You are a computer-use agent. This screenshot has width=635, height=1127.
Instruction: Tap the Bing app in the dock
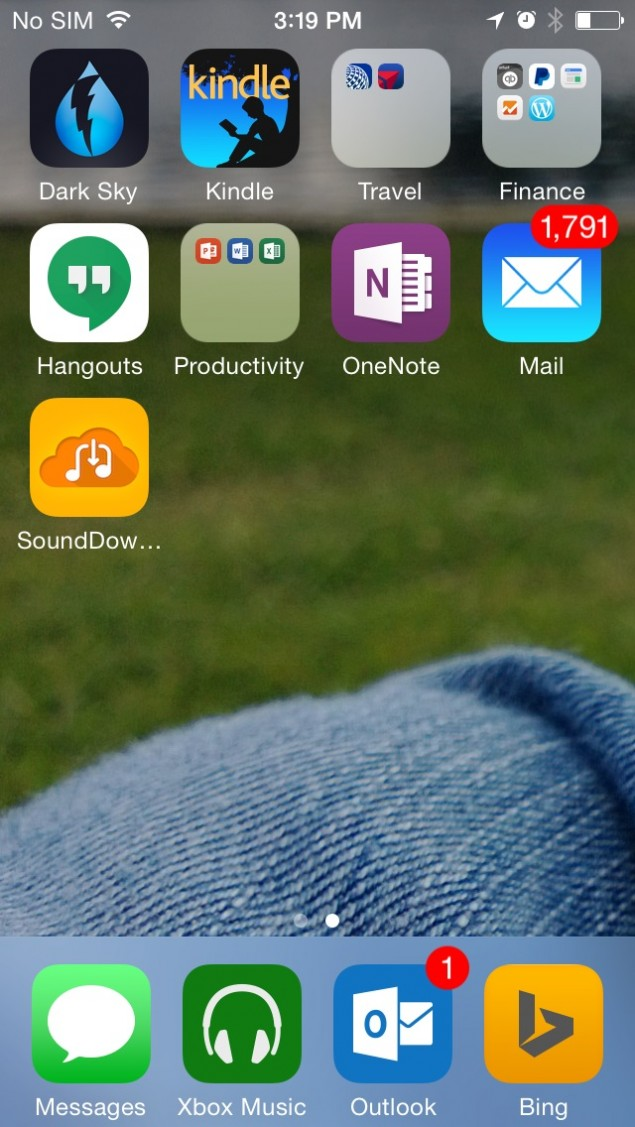pyautogui.click(x=543, y=1023)
